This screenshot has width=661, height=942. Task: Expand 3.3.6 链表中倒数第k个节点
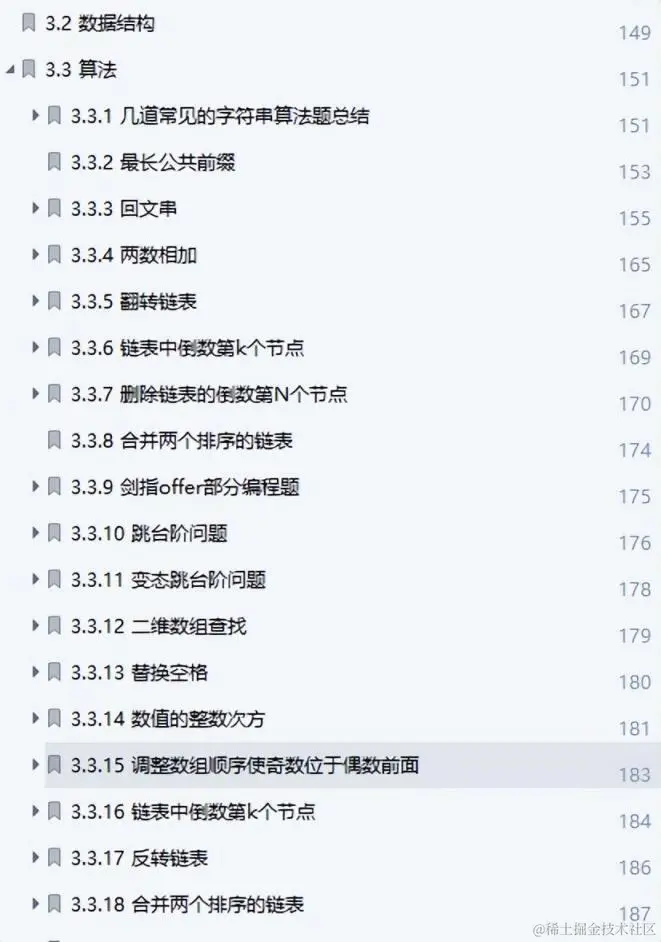pyautogui.click(x=36, y=347)
